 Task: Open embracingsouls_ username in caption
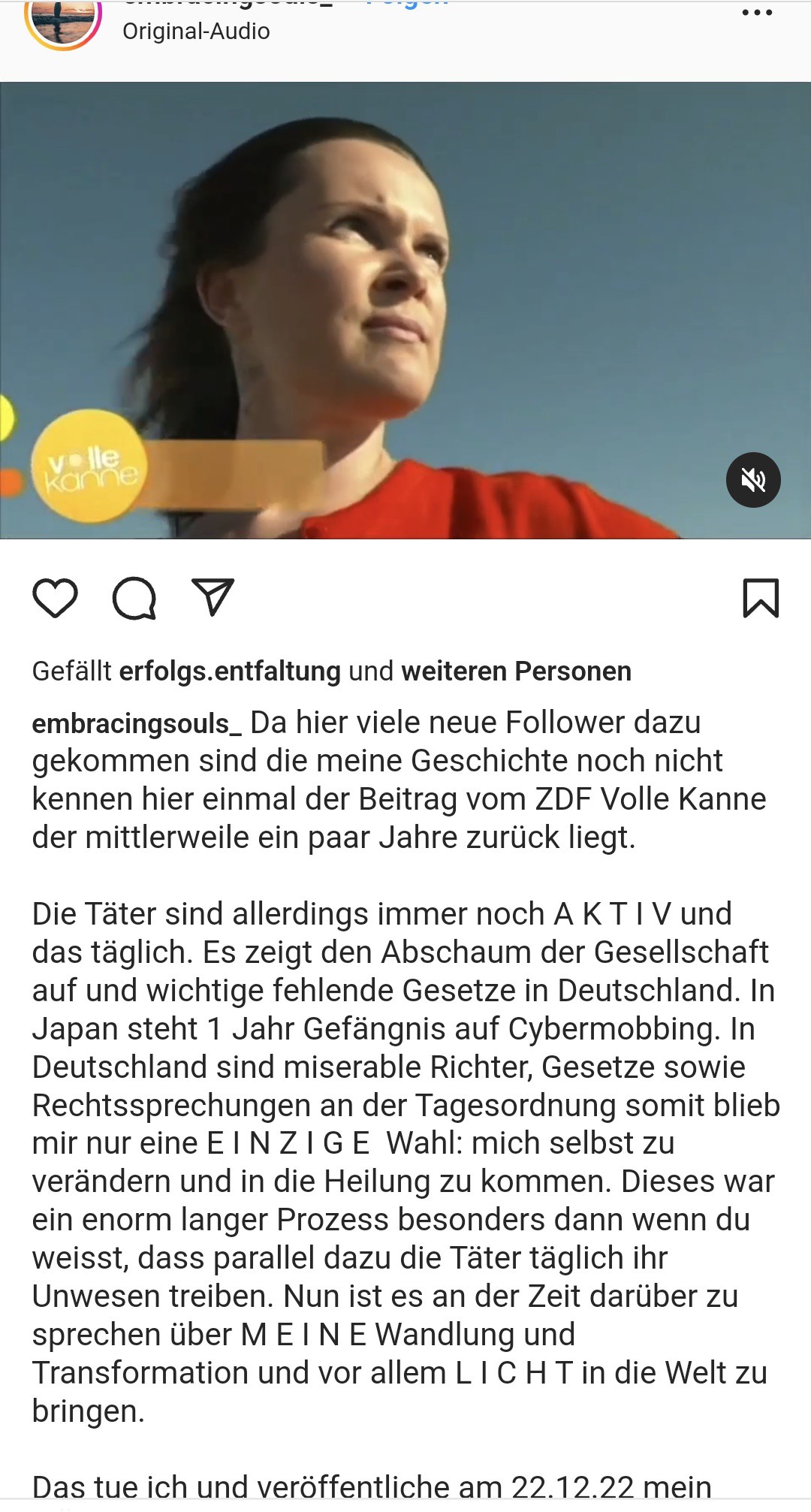pos(137,723)
